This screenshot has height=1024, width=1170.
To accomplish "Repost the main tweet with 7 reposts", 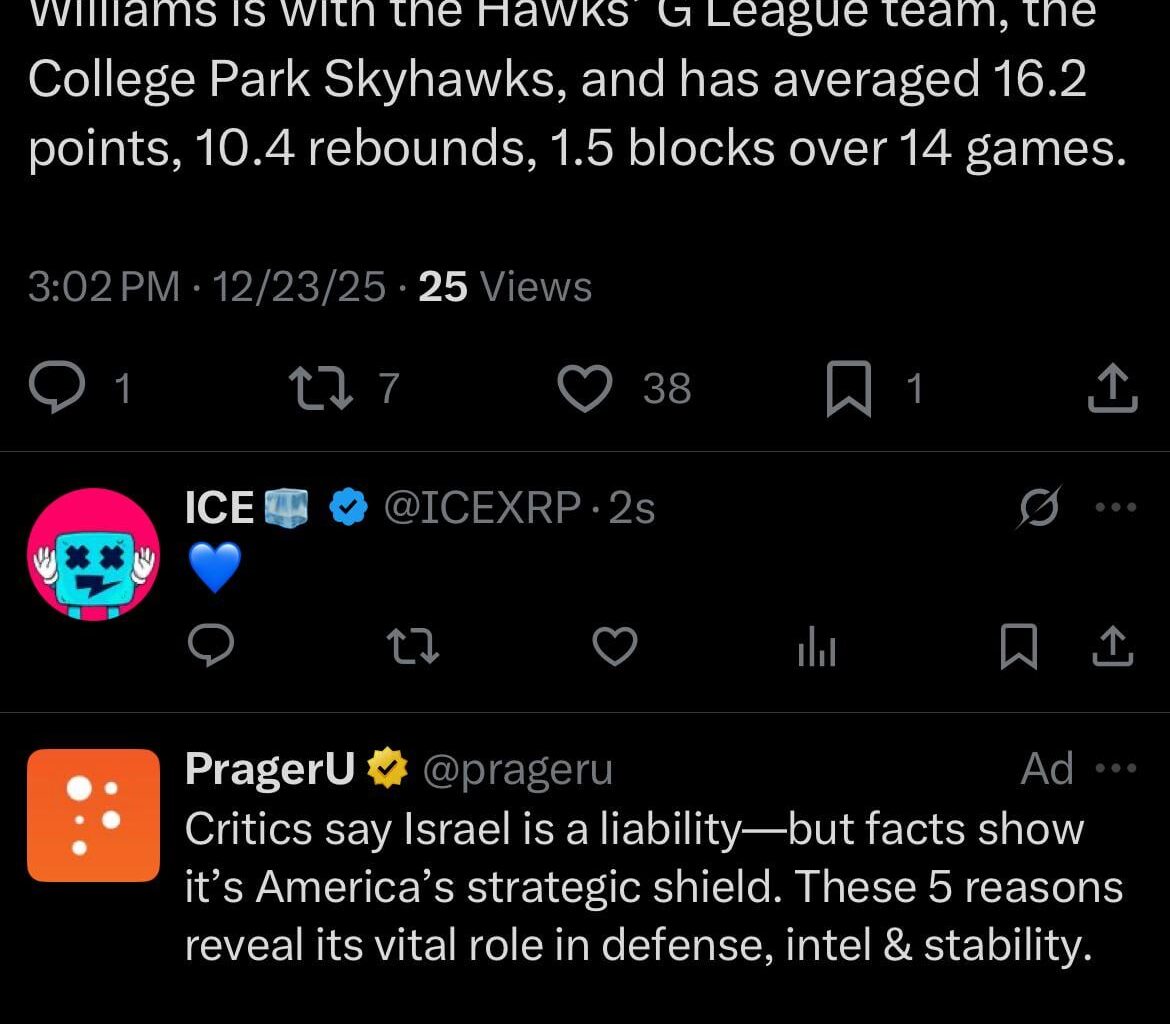I will pyautogui.click(x=320, y=388).
